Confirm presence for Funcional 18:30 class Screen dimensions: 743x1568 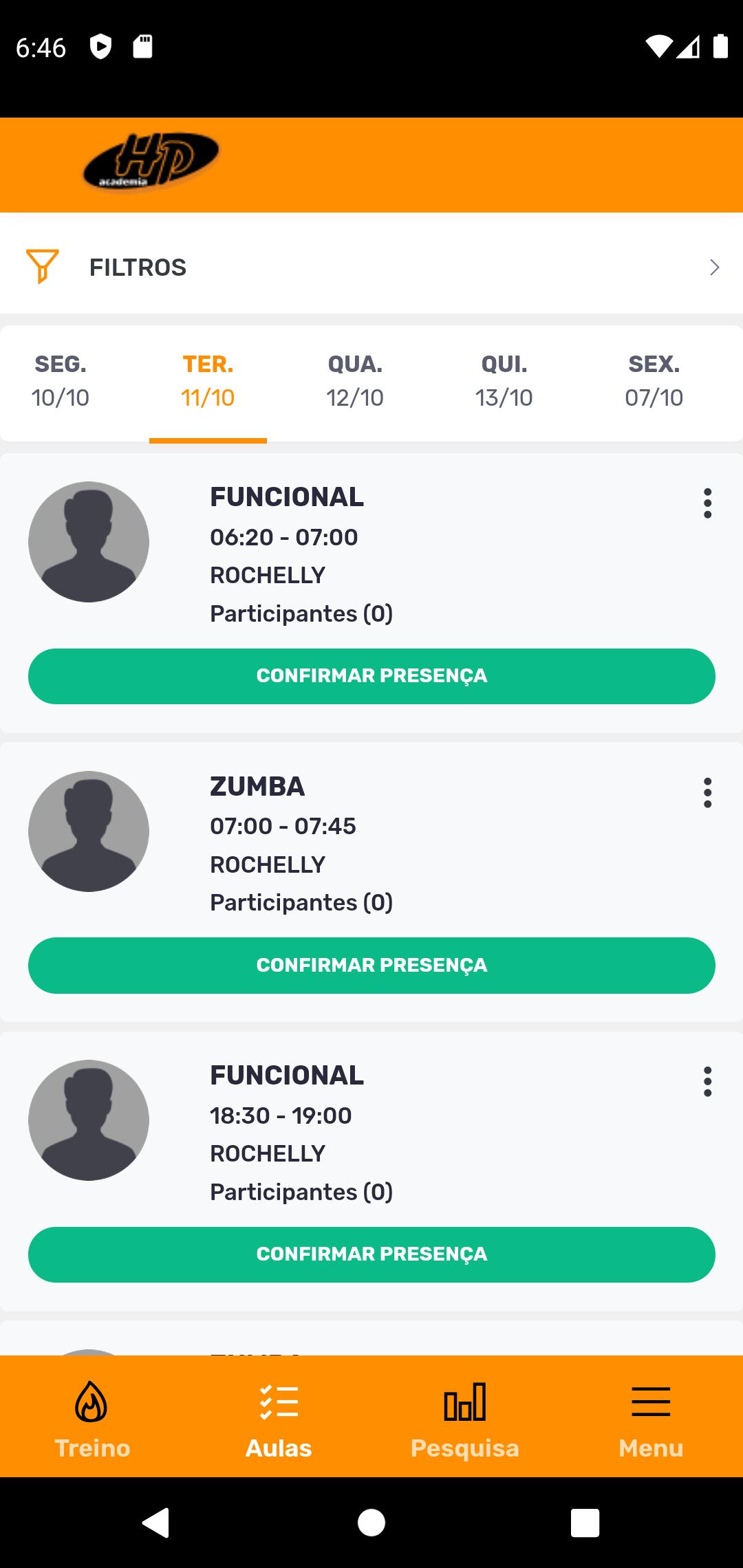pyautogui.click(x=371, y=1254)
